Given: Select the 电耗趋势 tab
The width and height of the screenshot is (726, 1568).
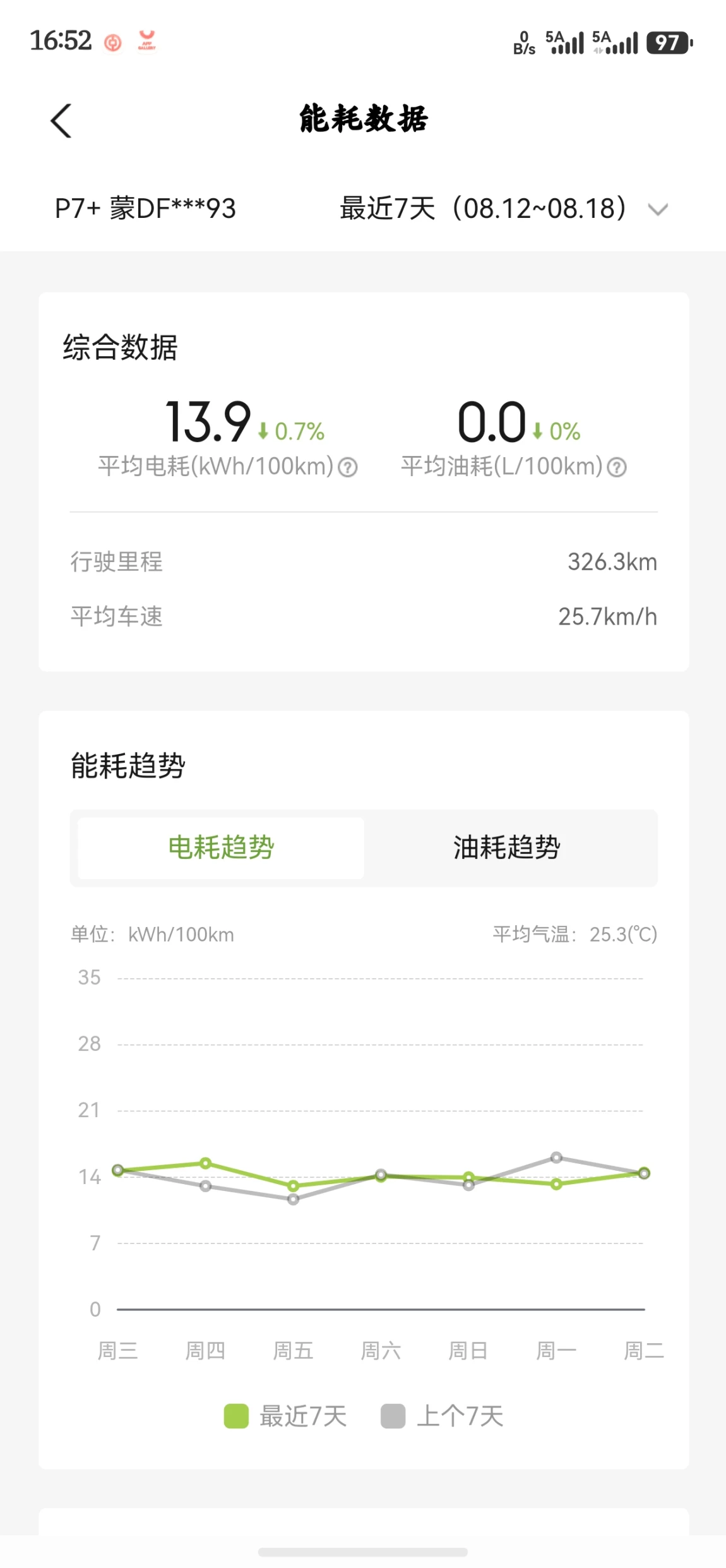Looking at the screenshot, I should pyautogui.click(x=221, y=847).
